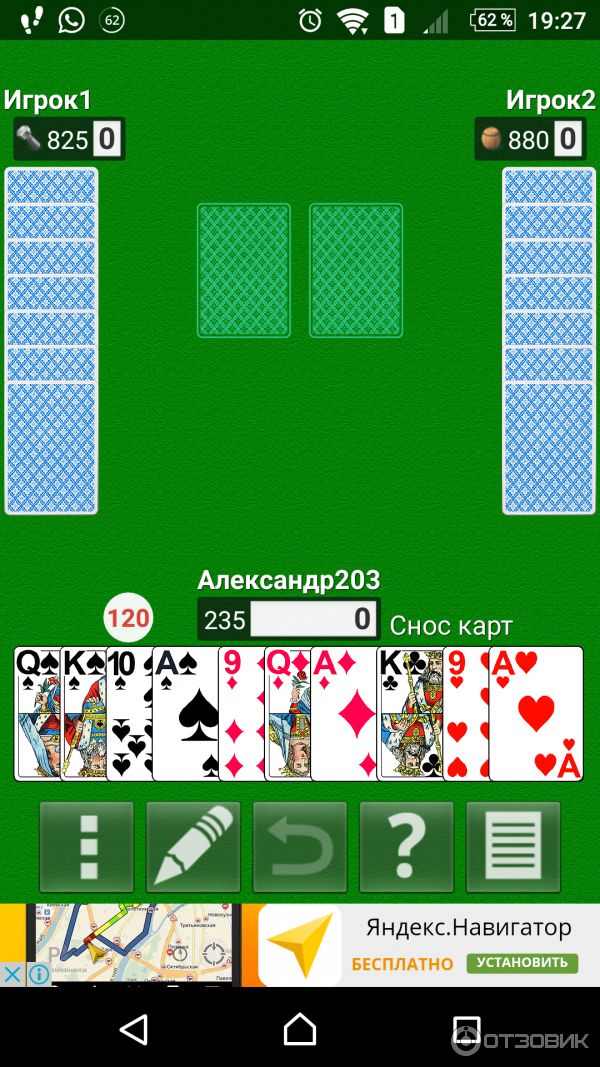Go back with the system back button
The image size is (600, 1067).
coord(133,1029)
